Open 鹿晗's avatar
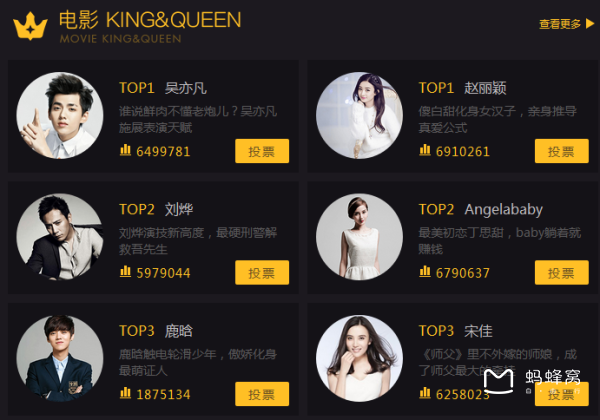 pos(61,358)
